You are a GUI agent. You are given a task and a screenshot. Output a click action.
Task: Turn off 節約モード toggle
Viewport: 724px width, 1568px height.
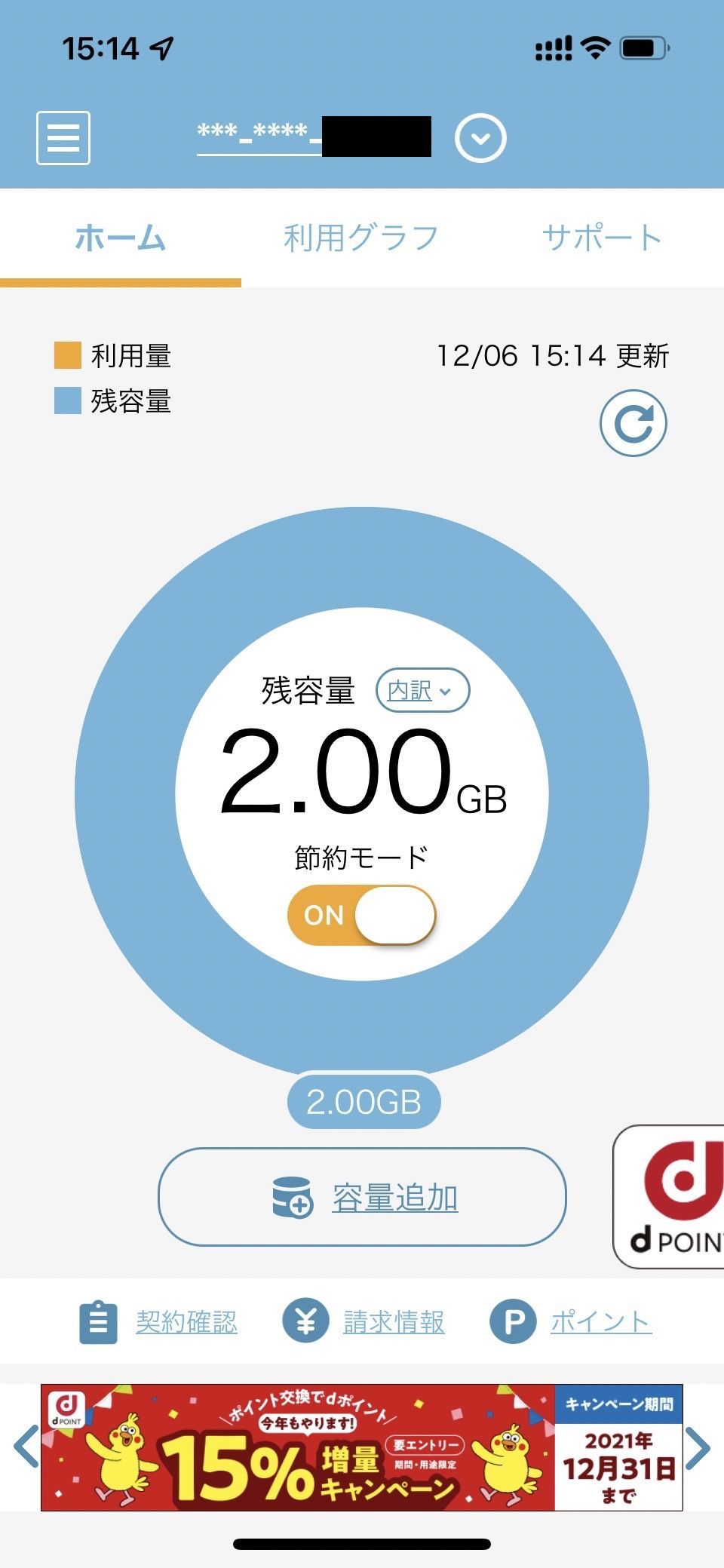pyautogui.click(x=361, y=915)
